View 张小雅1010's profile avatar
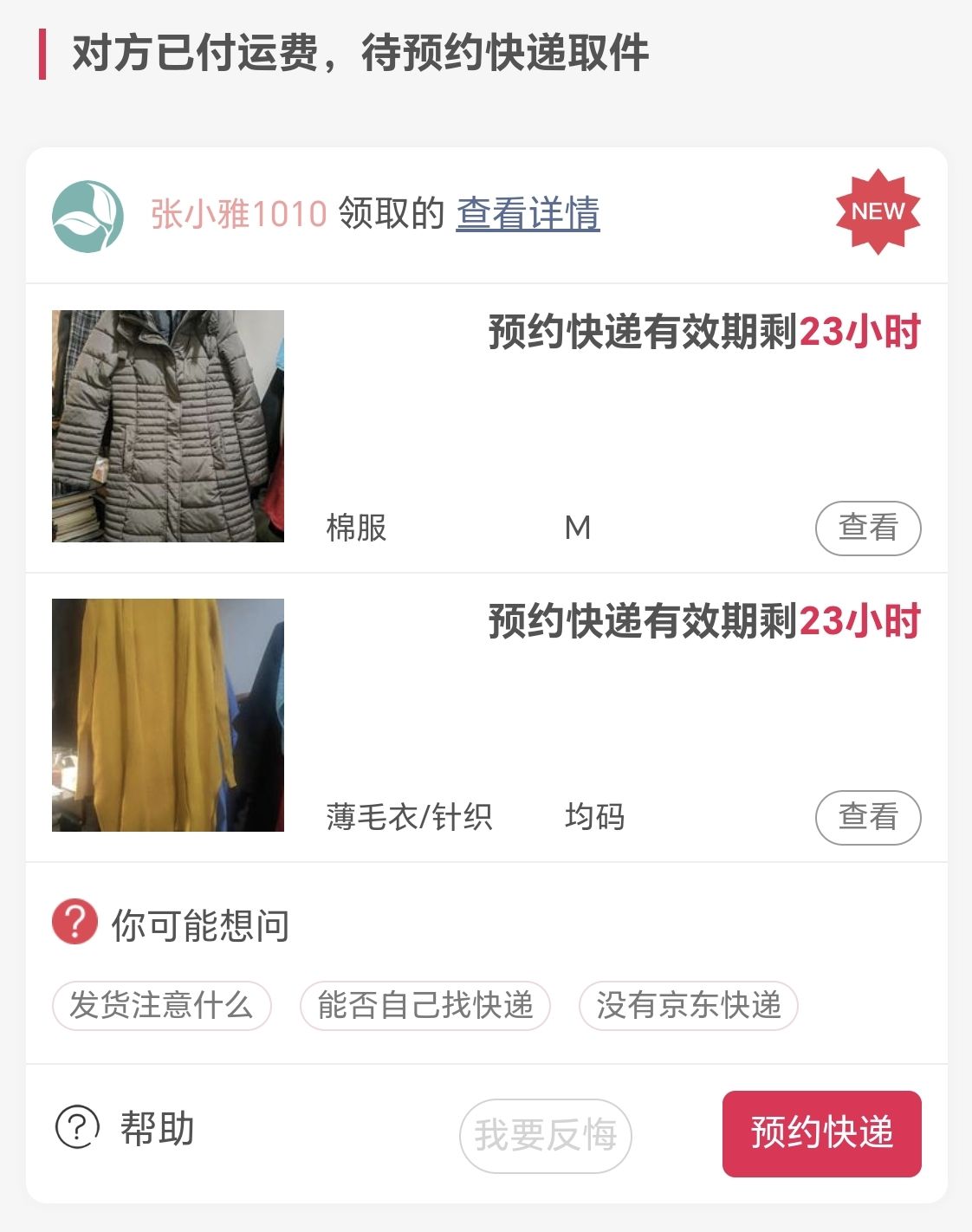This screenshot has width=972, height=1232. pos(87,216)
